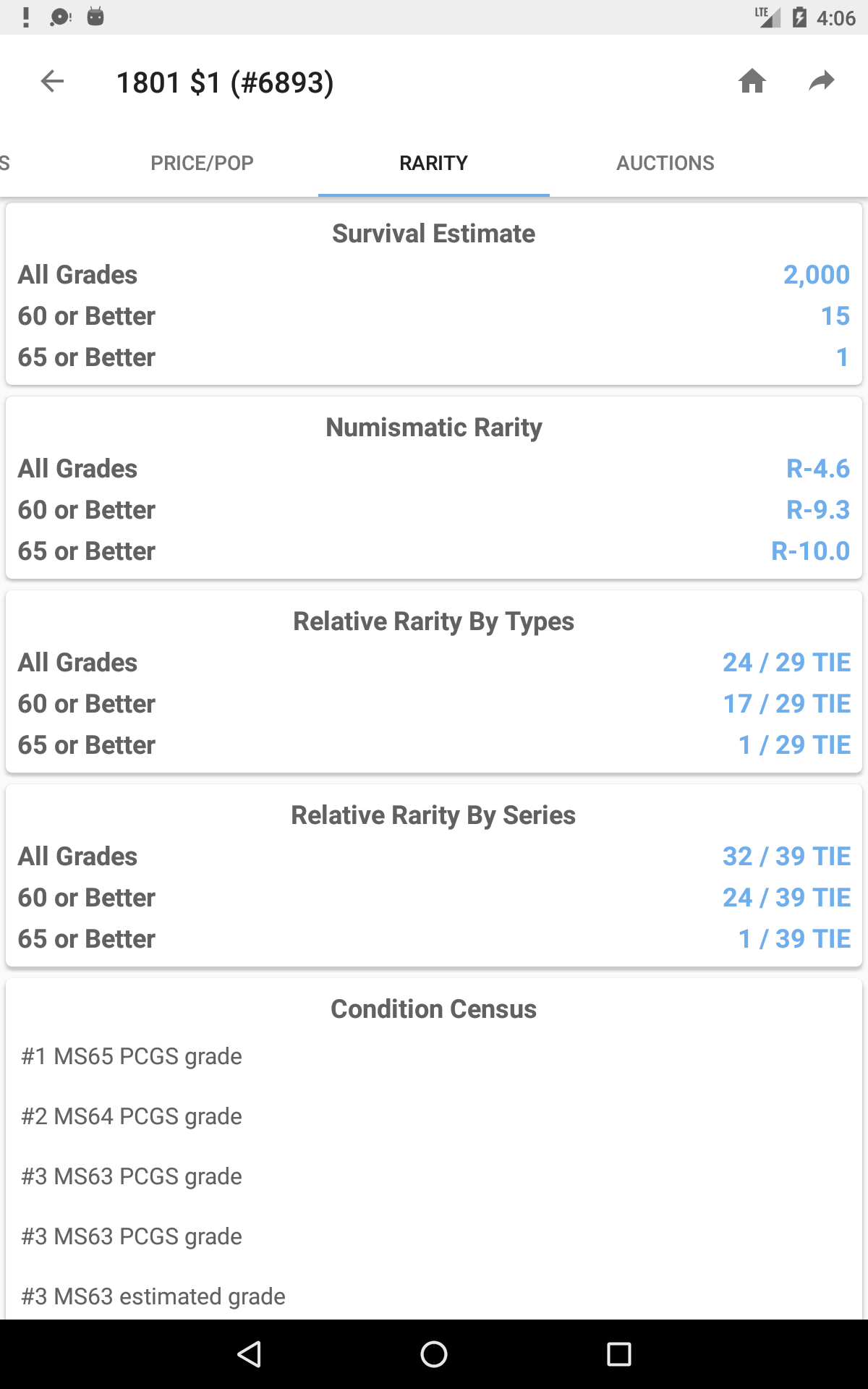
Task: Switch to the PRICE/POP tab
Action: [x=202, y=163]
